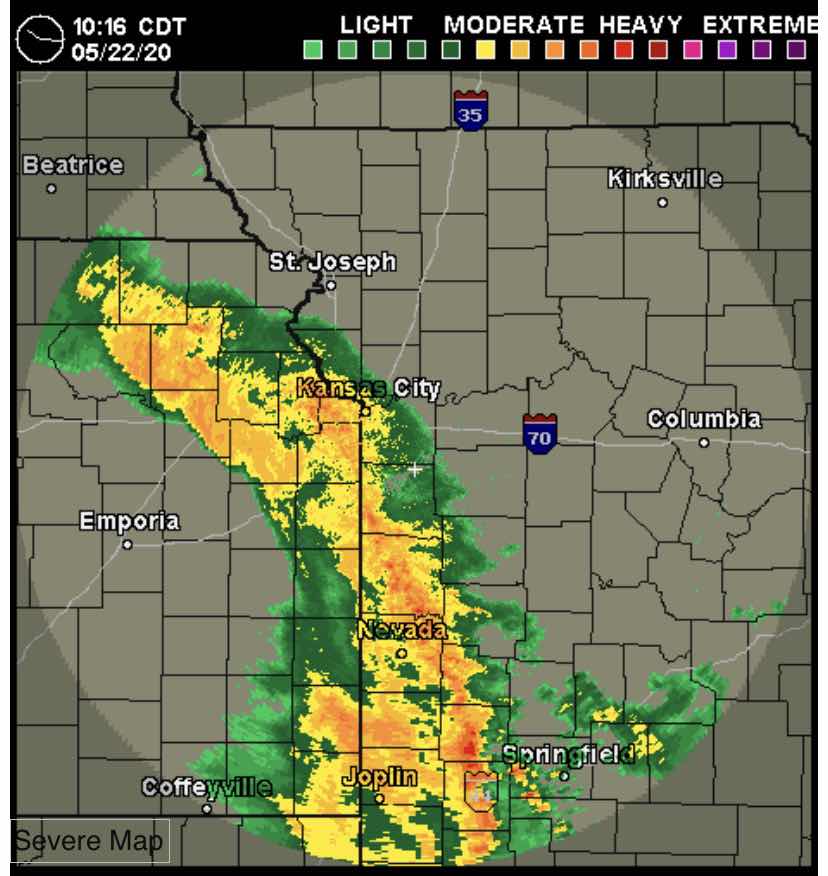Open the Severe Map button

[90, 841]
